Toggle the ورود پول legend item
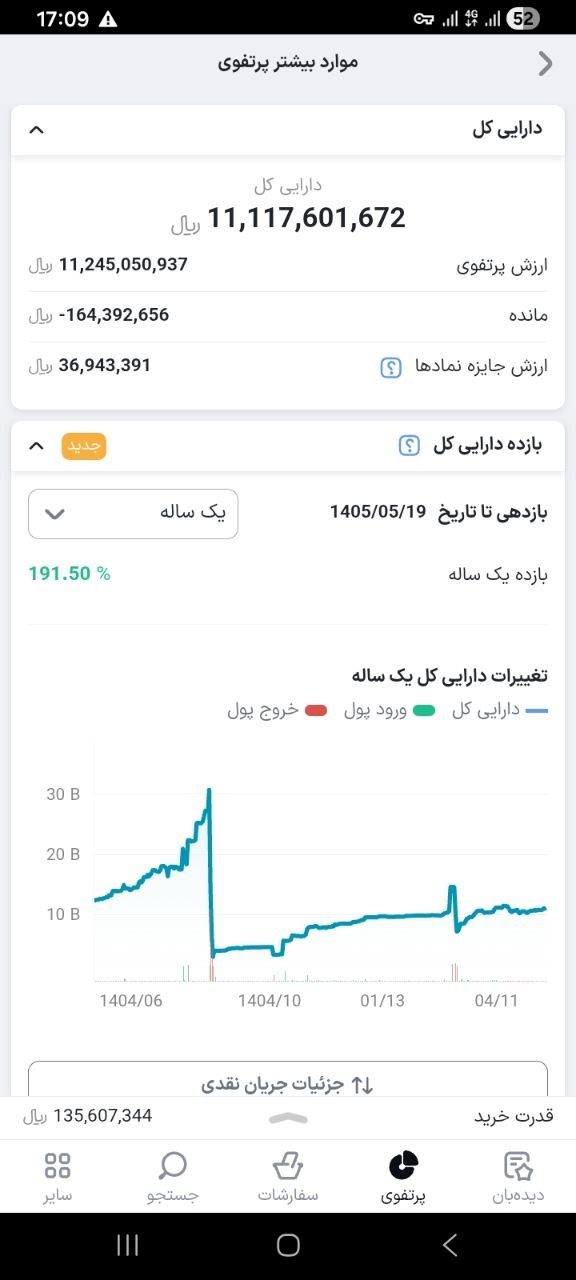Image resolution: width=576 pixels, height=1280 pixels. (x=389, y=710)
